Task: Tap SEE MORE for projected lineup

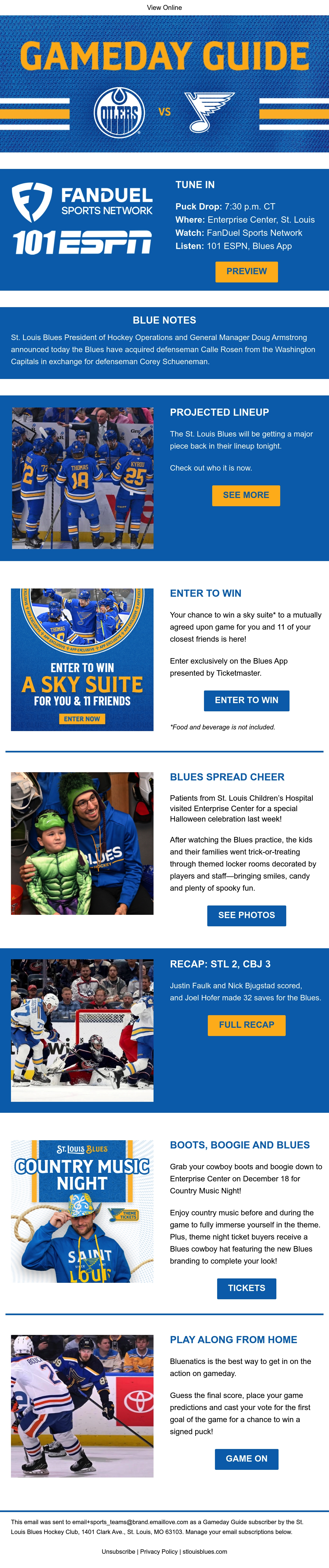Action: coord(246,496)
